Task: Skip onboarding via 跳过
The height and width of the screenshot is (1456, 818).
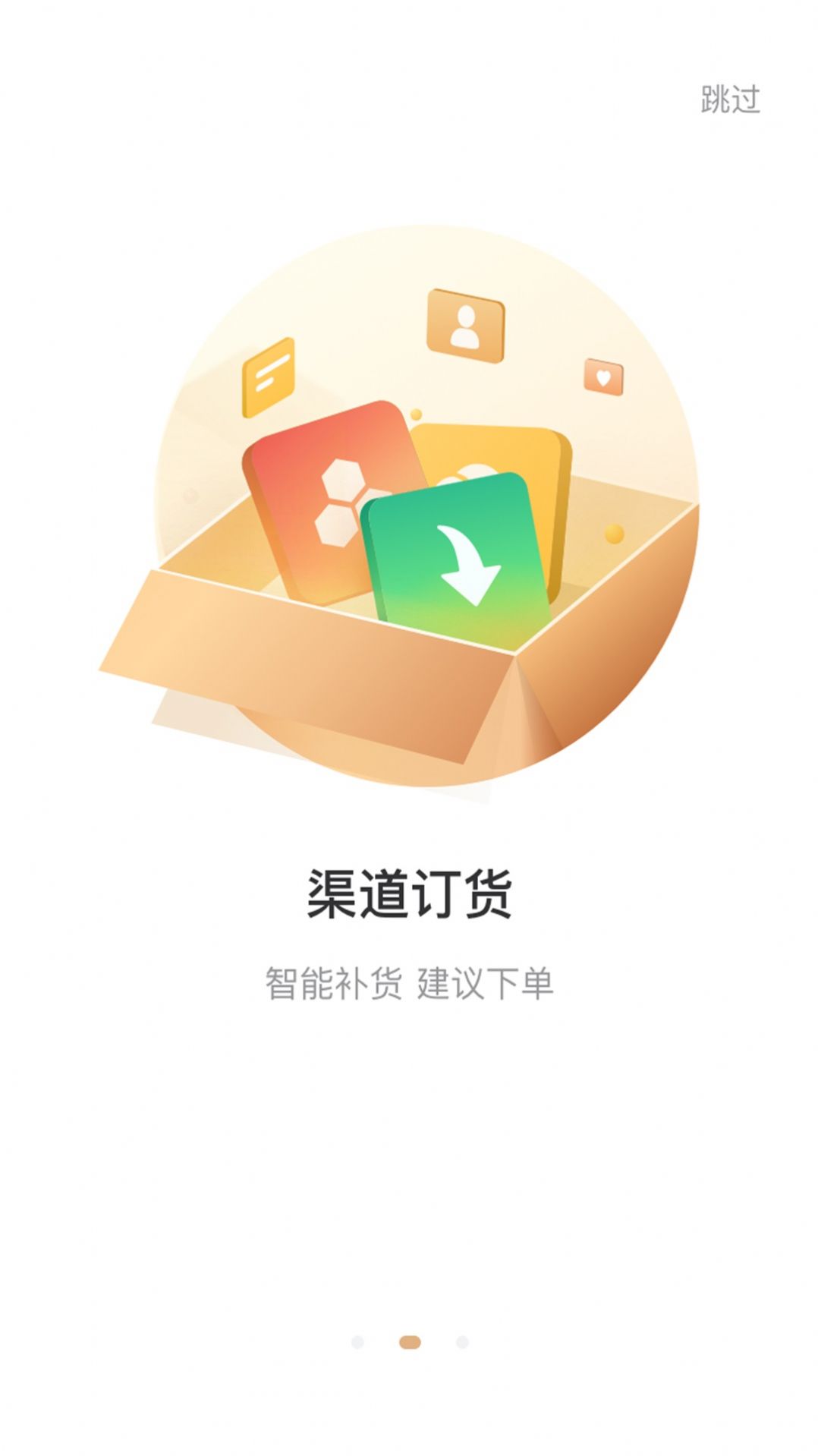Action: [x=729, y=99]
